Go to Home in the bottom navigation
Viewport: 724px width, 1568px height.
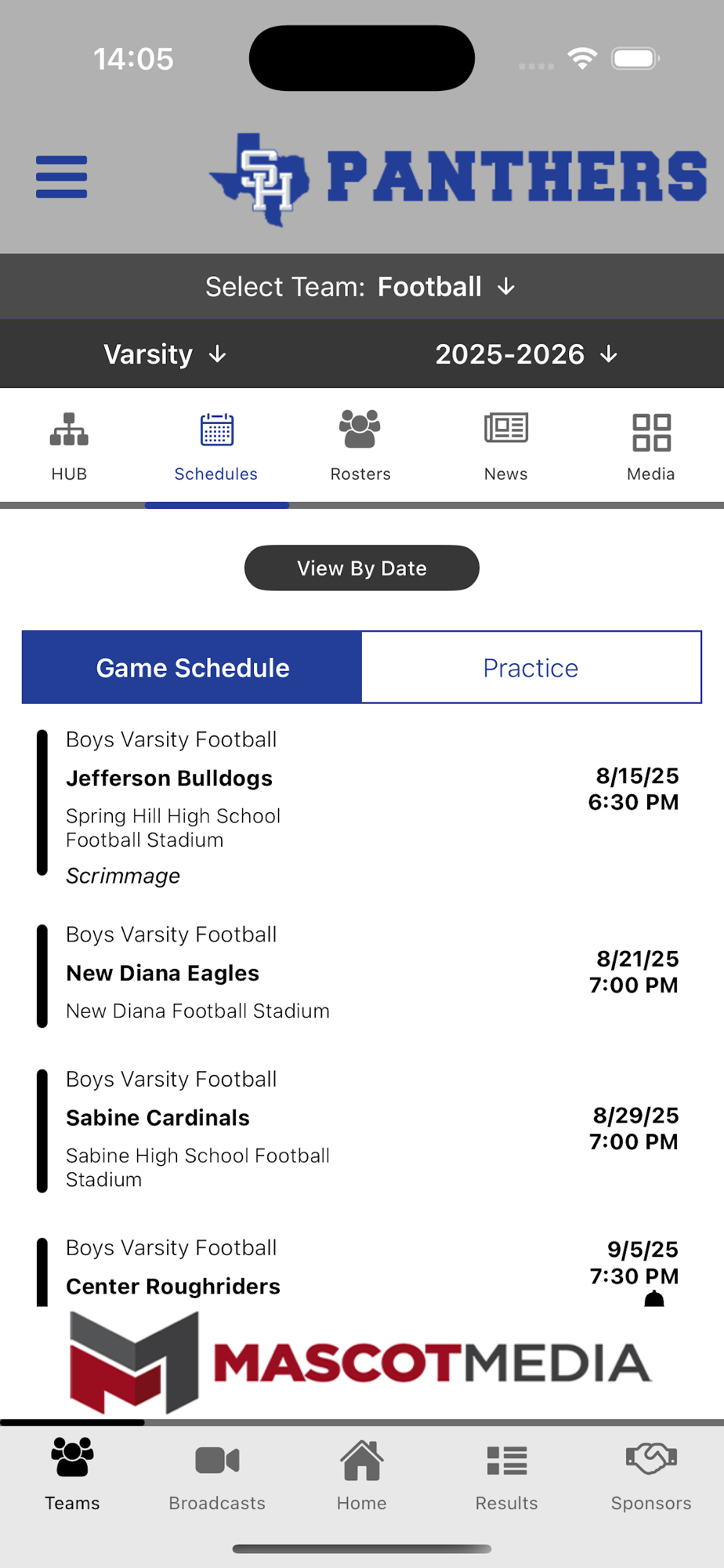coord(361,1474)
